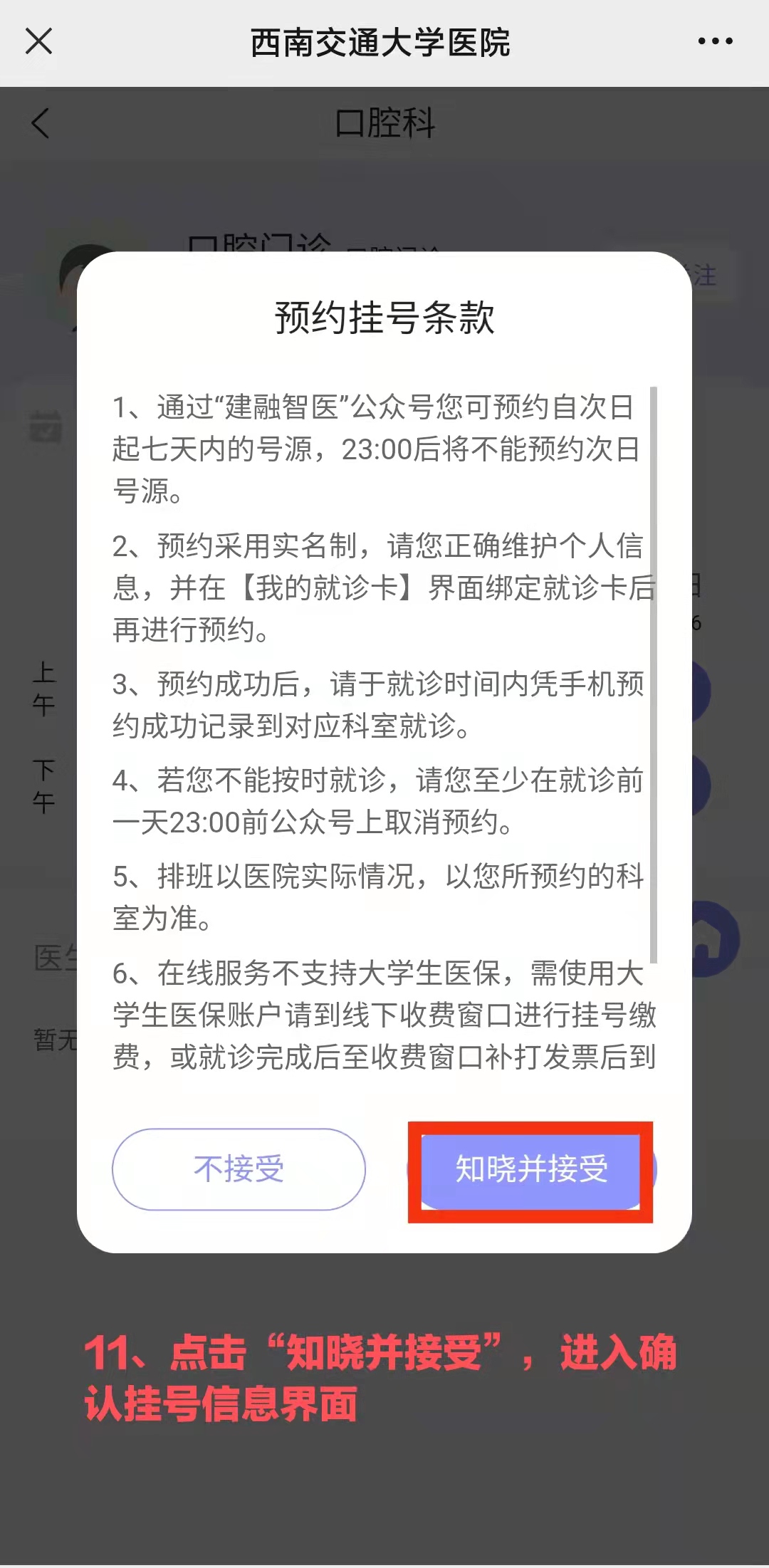Open the three-dot overflow menu
Image resolution: width=769 pixels, height=1568 pixels.
(x=715, y=41)
